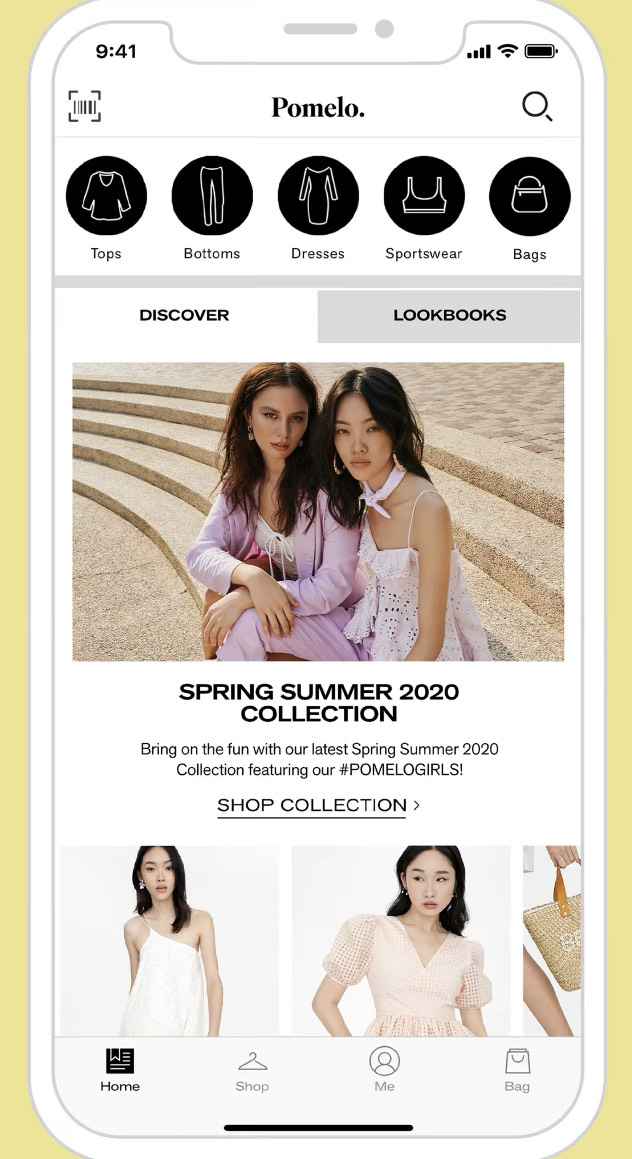
Task: Switch to the Lookbooks tab
Action: pos(449,316)
